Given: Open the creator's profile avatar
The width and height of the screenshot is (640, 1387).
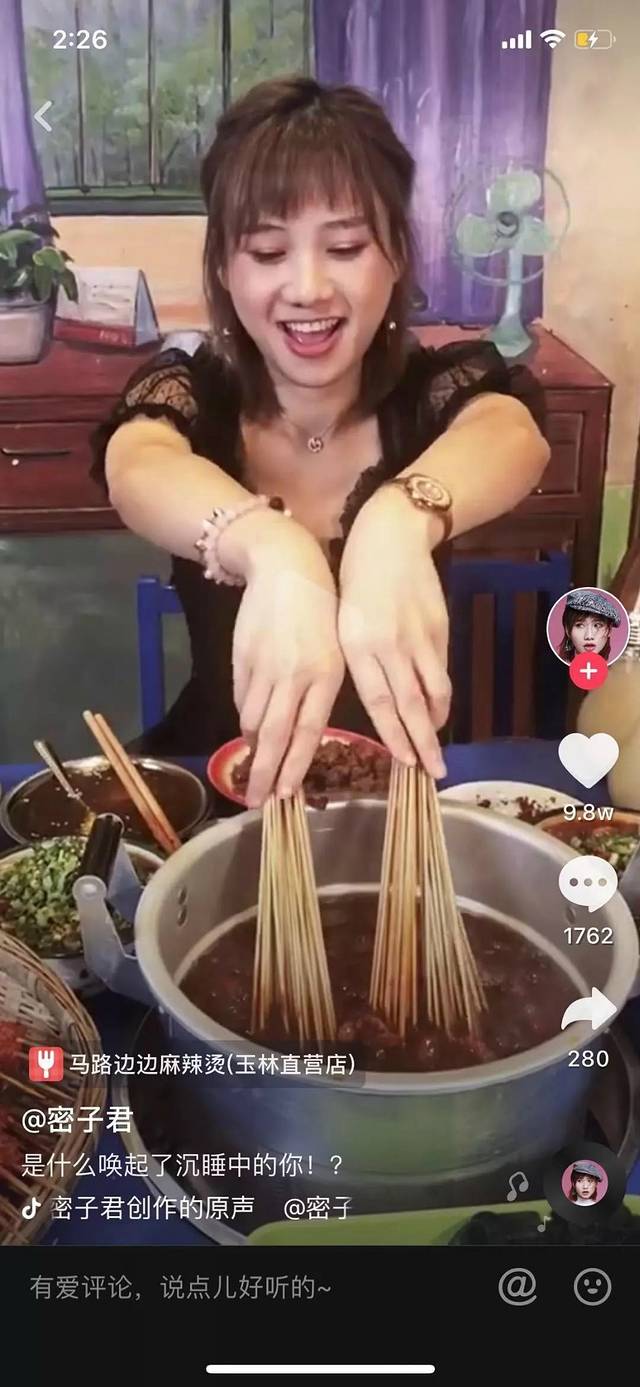Looking at the screenshot, I should point(587,626).
